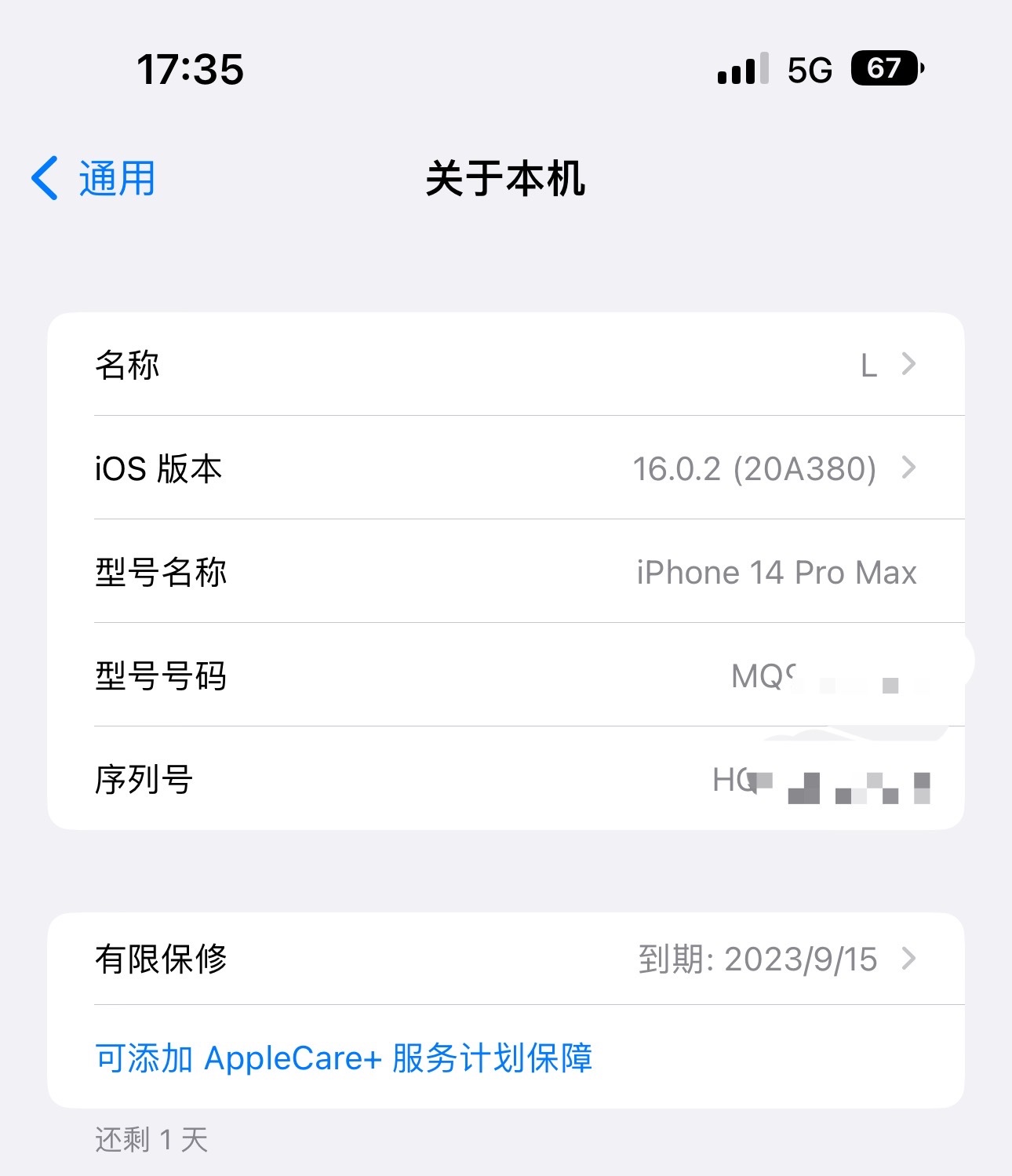This screenshot has width=1012, height=1176.
Task: Open the iOS 版本 details row
Action: tap(505, 468)
